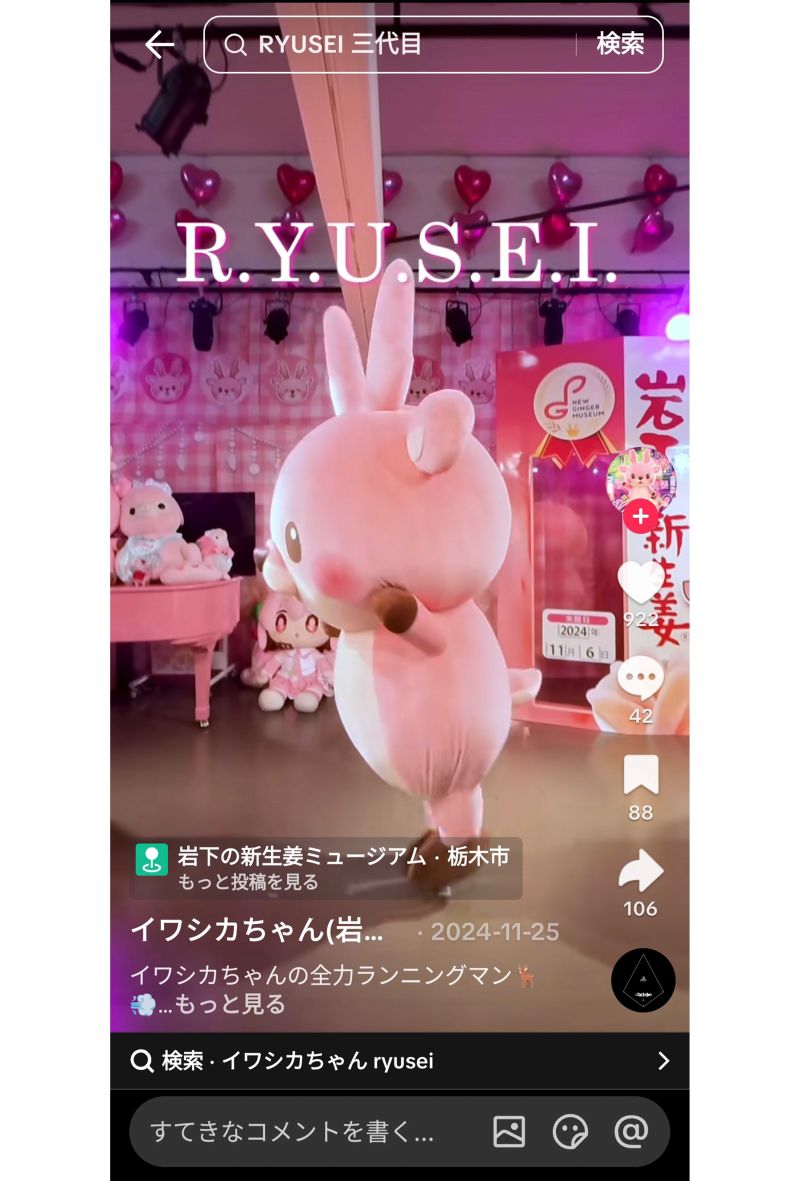Open the 検索 · イワシカちゃん ryusei suggestion
The height and width of the screenshot is (1181, 800).
coord(400,1061)
